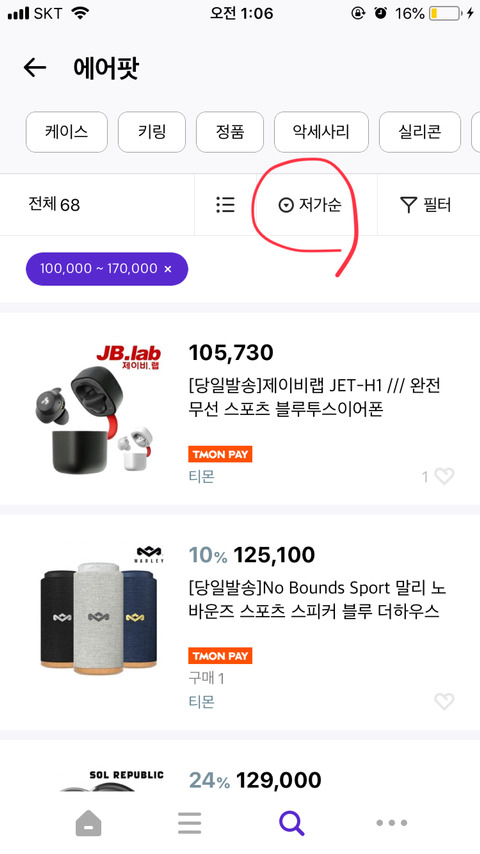Tap the 실리콘 chip
Screen dimensions: 480x854
click(420, 132)
